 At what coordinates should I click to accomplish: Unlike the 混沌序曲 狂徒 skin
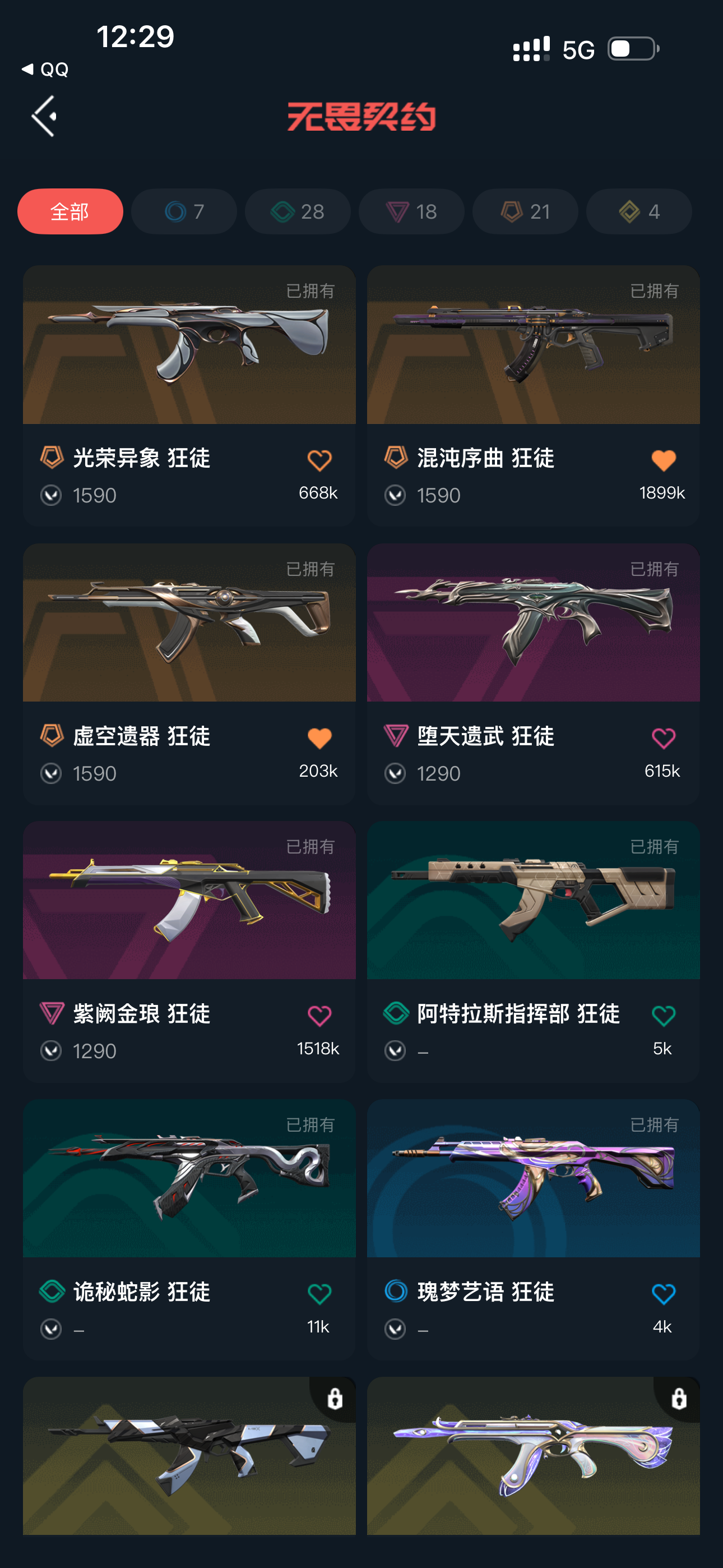(664, 460)
